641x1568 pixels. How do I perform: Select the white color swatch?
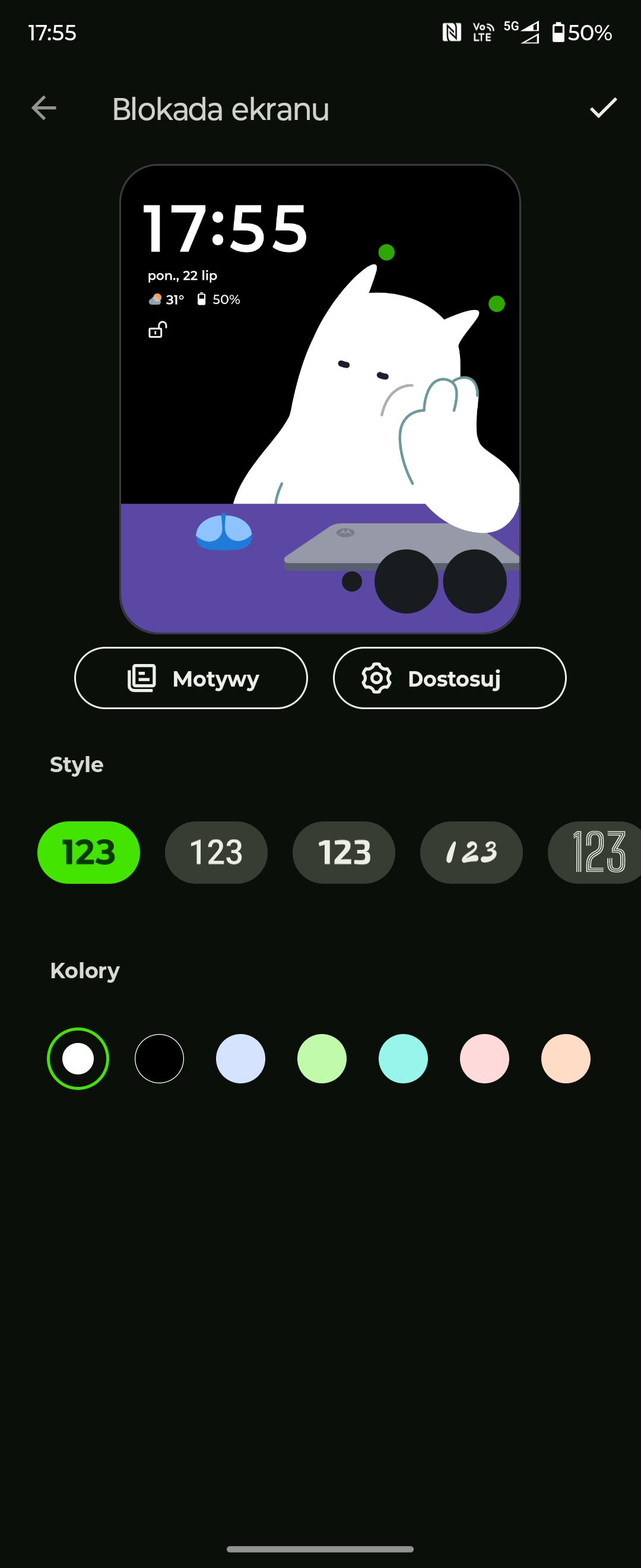(x=78, y=1058)
